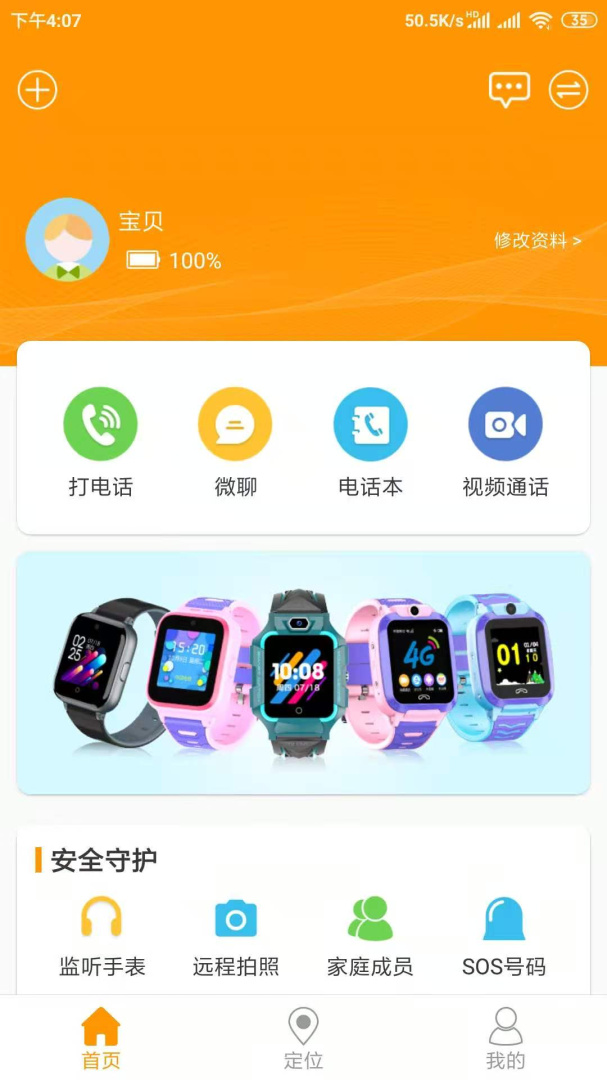This screenshot has width=607, height=1080.
Task: Open SOS号码 settings
Action: pos(504,936)
